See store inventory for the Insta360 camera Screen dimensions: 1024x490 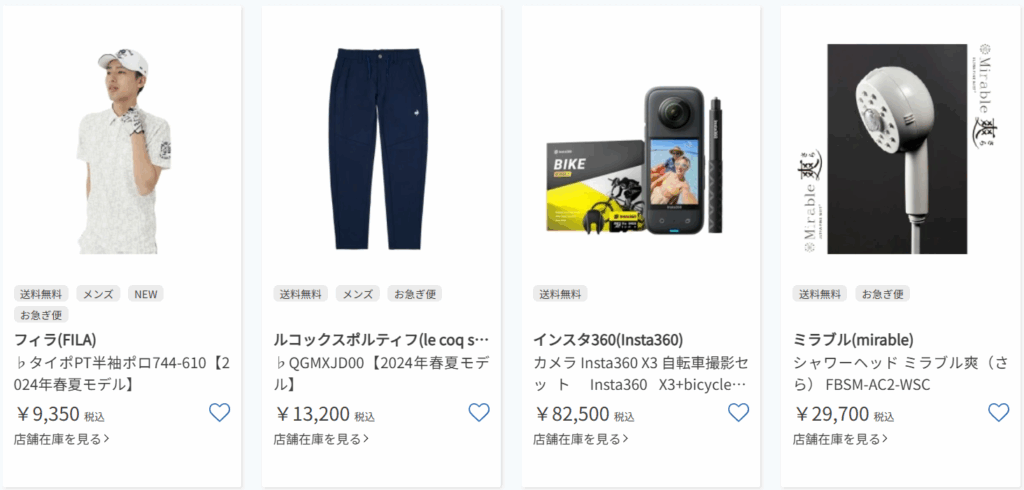click(x=581, y=438)
